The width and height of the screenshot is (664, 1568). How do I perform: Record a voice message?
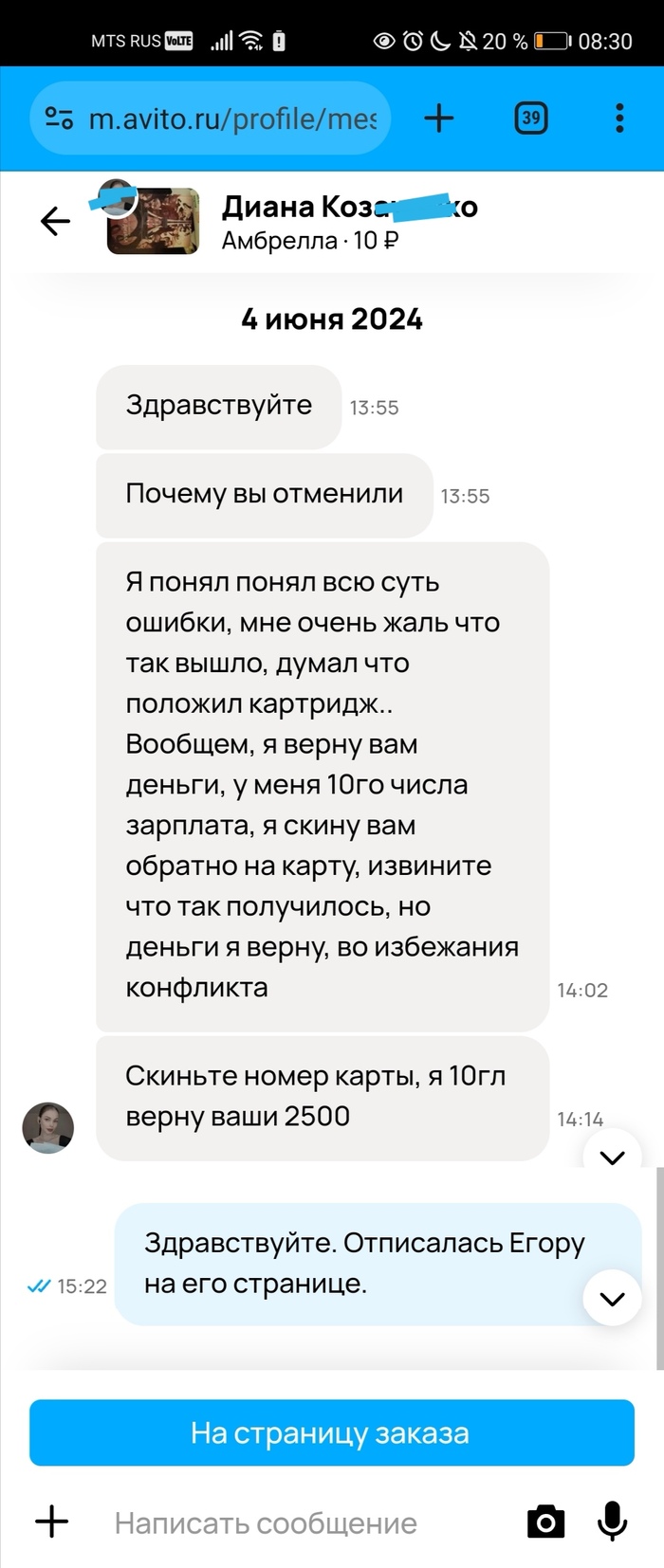[613, 1522]
